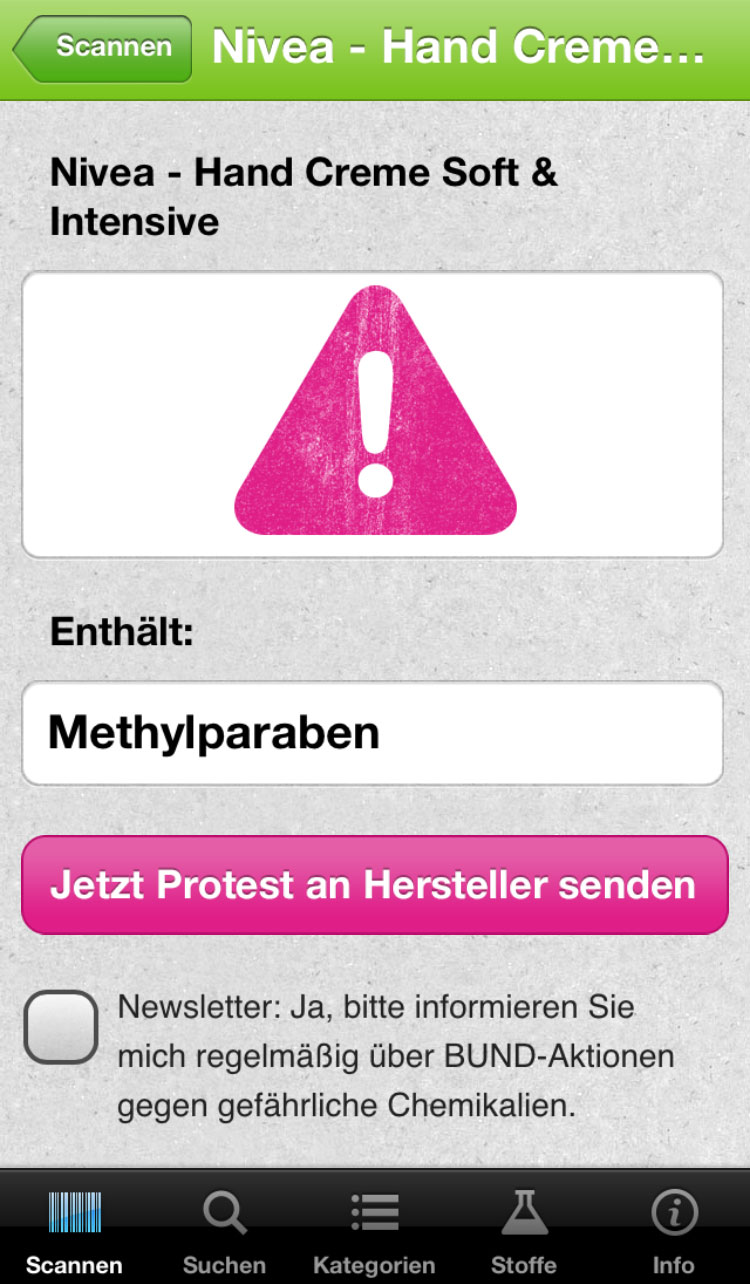
Task: Go back to Scannen via the top-left button
Action: [x=102, y=48]
